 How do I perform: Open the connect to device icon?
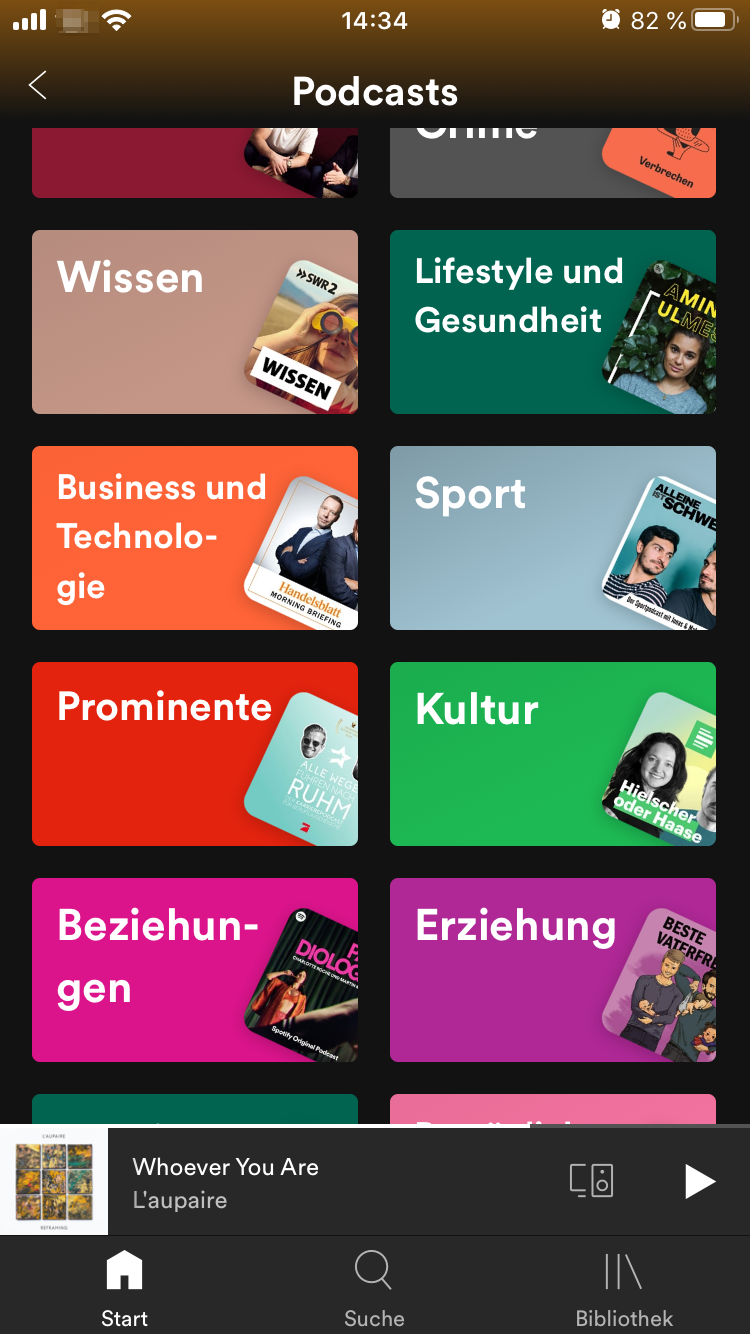pos(591,1181)
